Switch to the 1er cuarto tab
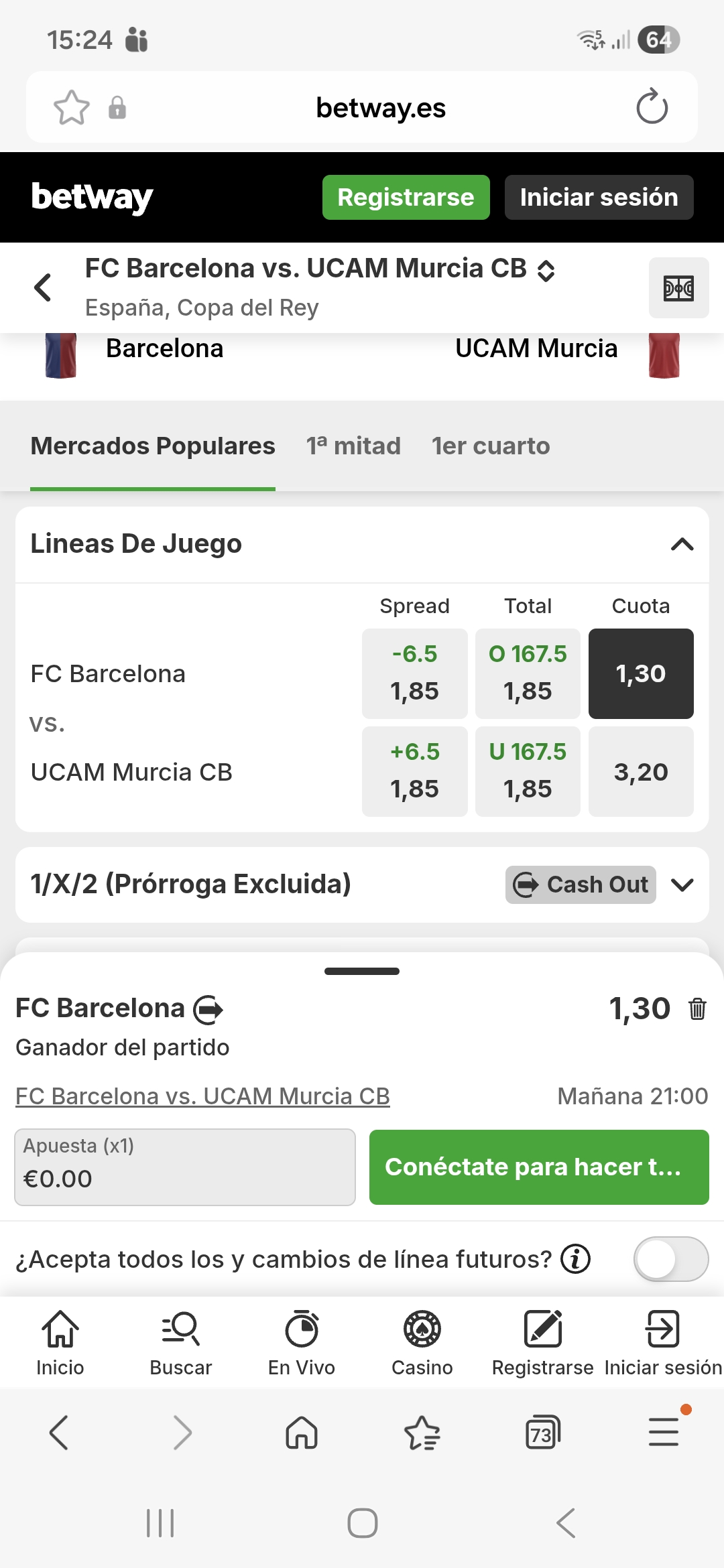The image size is (724, 1568). pos(491,446)
